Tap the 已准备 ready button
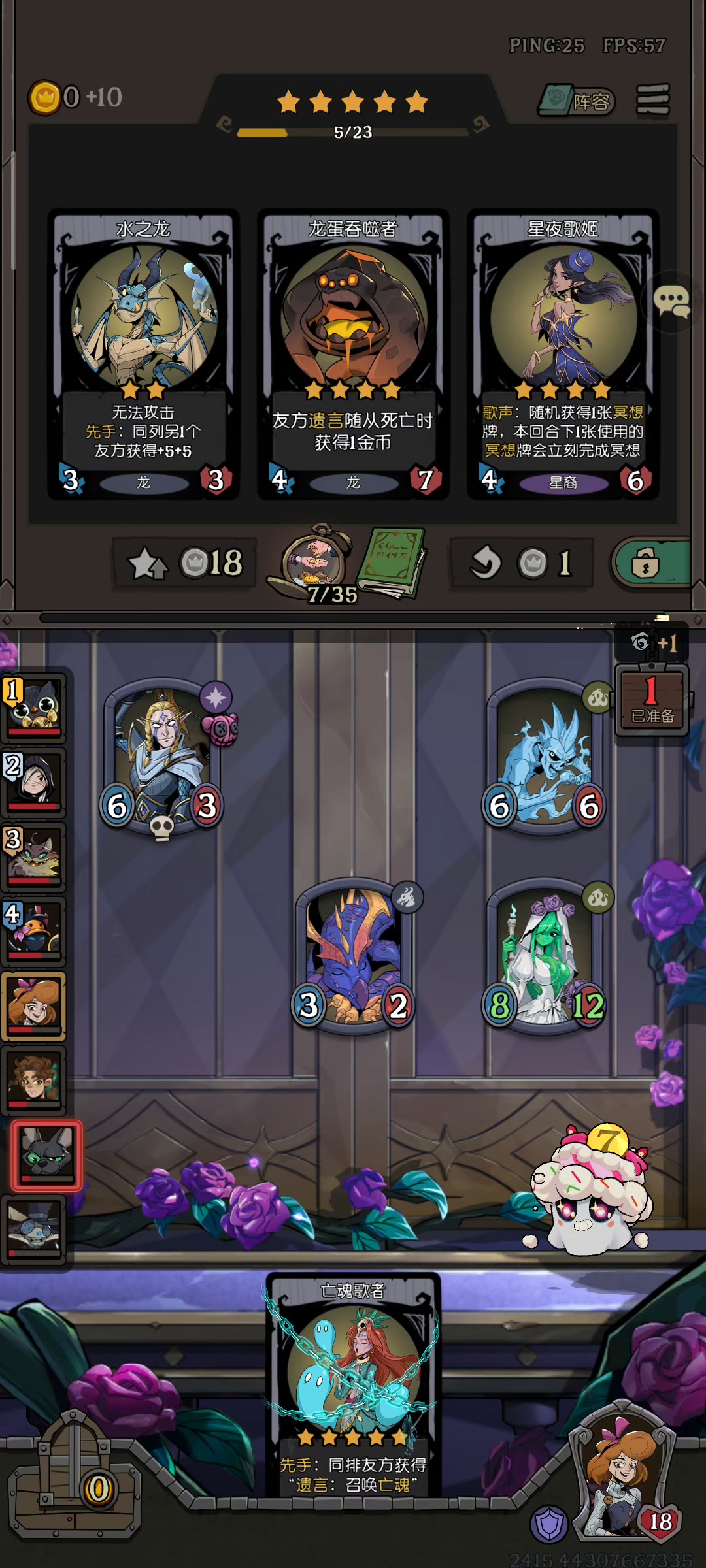The height and width of the screenshot is (1568, 706). click(651, 700)
